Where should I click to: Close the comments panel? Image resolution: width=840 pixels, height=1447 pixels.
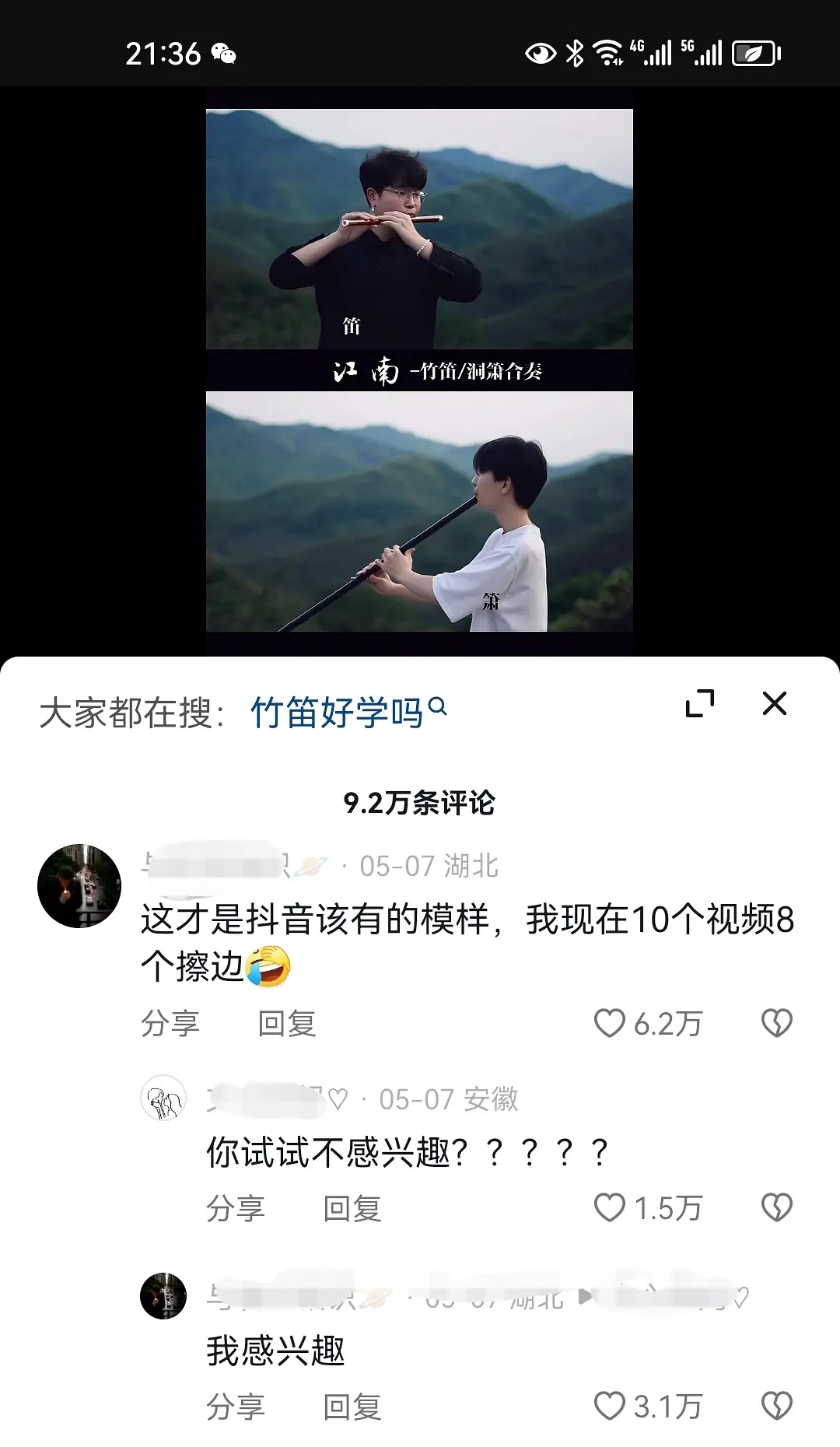pos(774,703)
